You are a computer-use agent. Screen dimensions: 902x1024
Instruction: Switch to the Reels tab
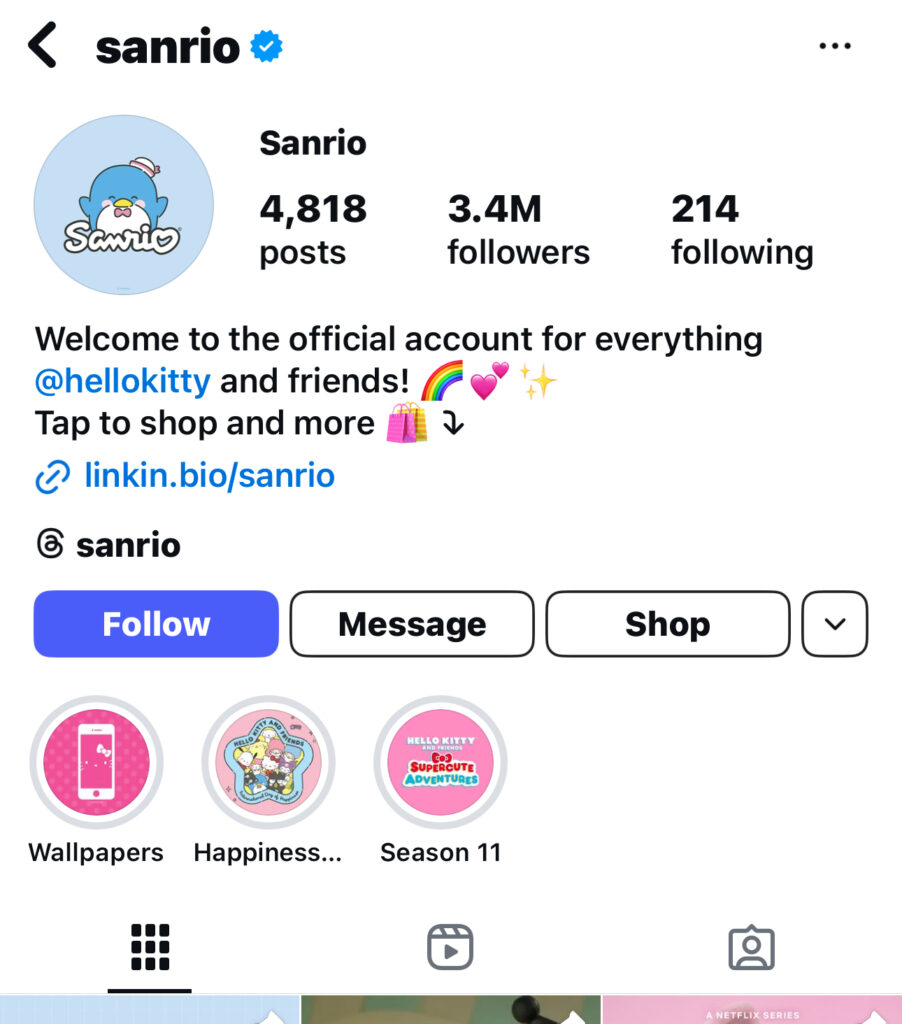[x=450, y=946]
